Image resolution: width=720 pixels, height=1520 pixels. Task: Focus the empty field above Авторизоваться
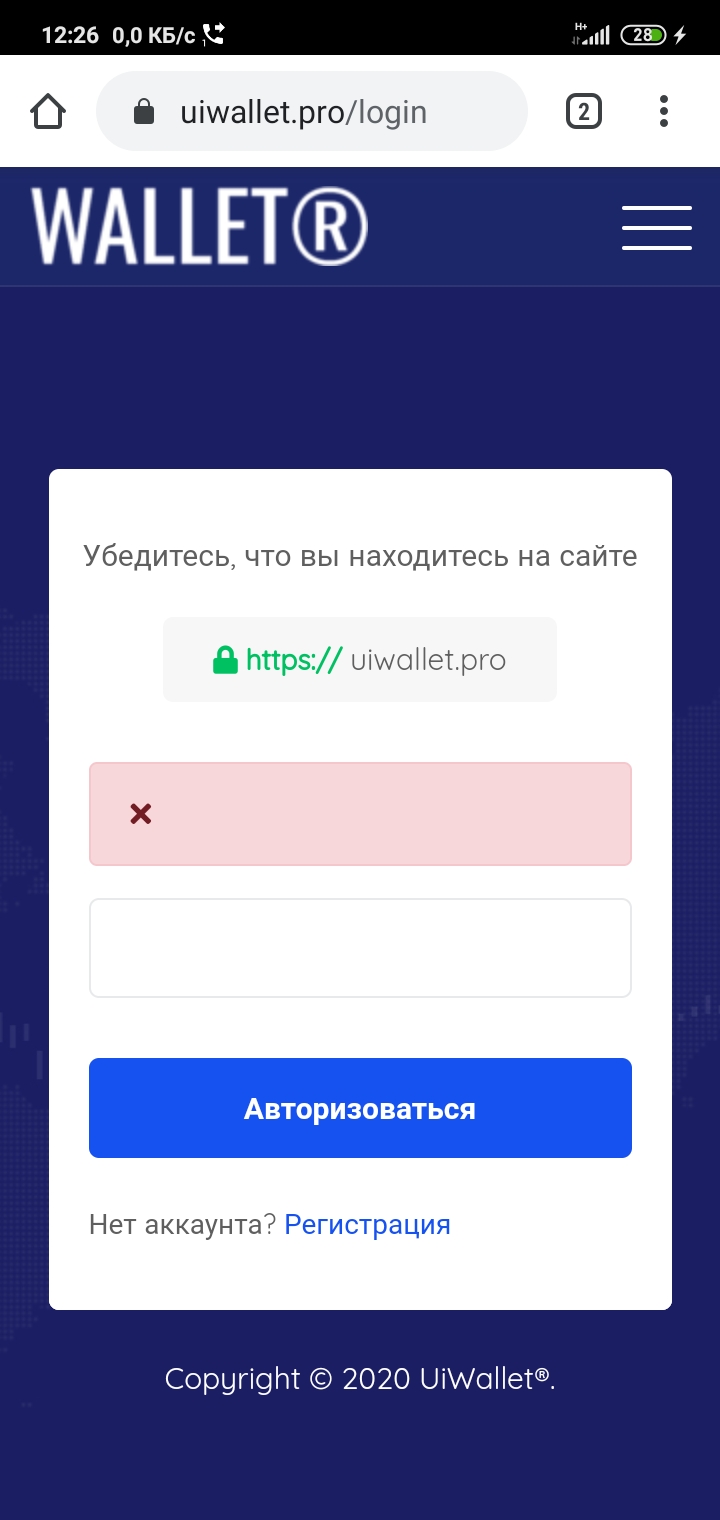360,948
